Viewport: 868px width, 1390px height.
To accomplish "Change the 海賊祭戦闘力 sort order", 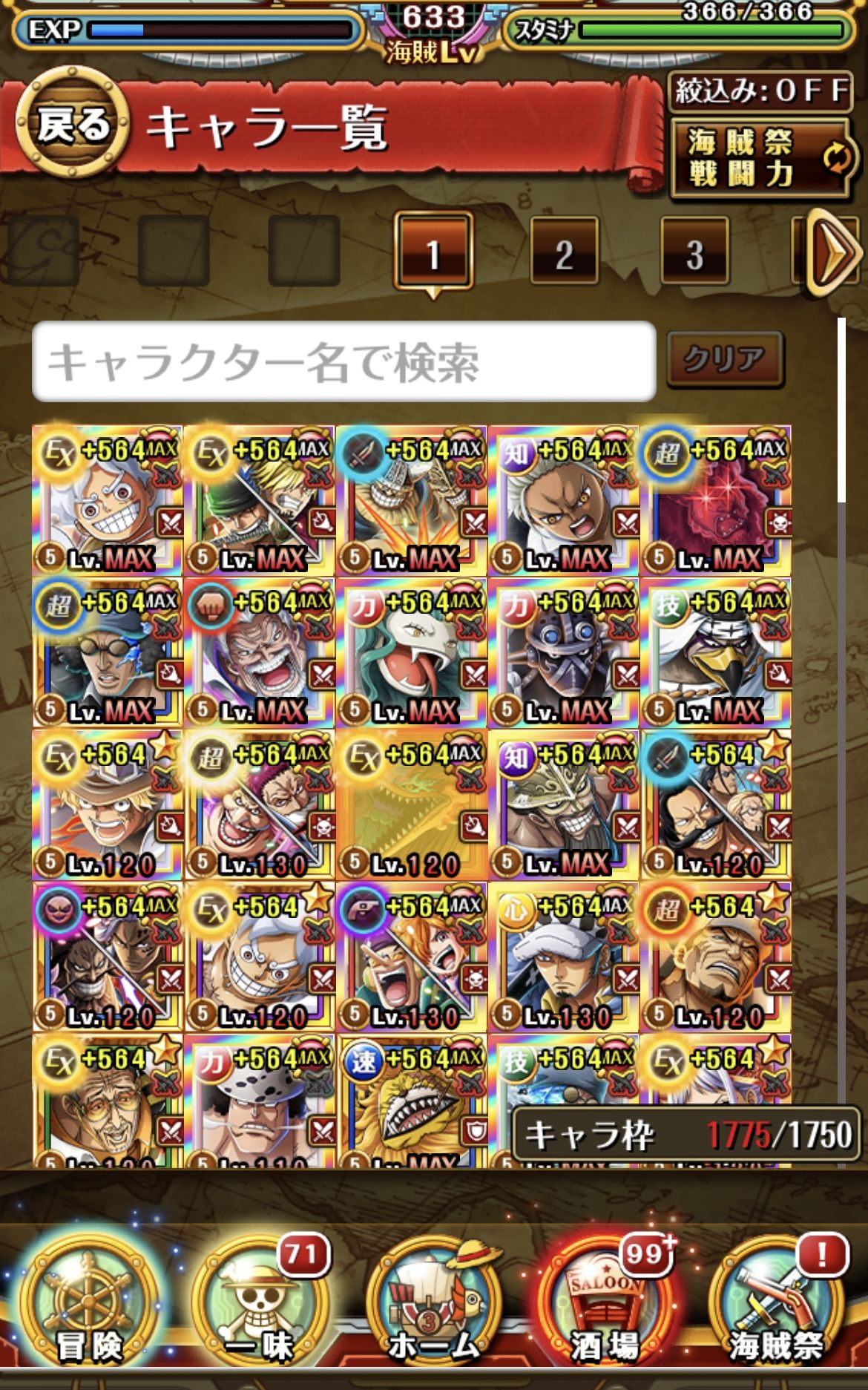I will (760, 158).
